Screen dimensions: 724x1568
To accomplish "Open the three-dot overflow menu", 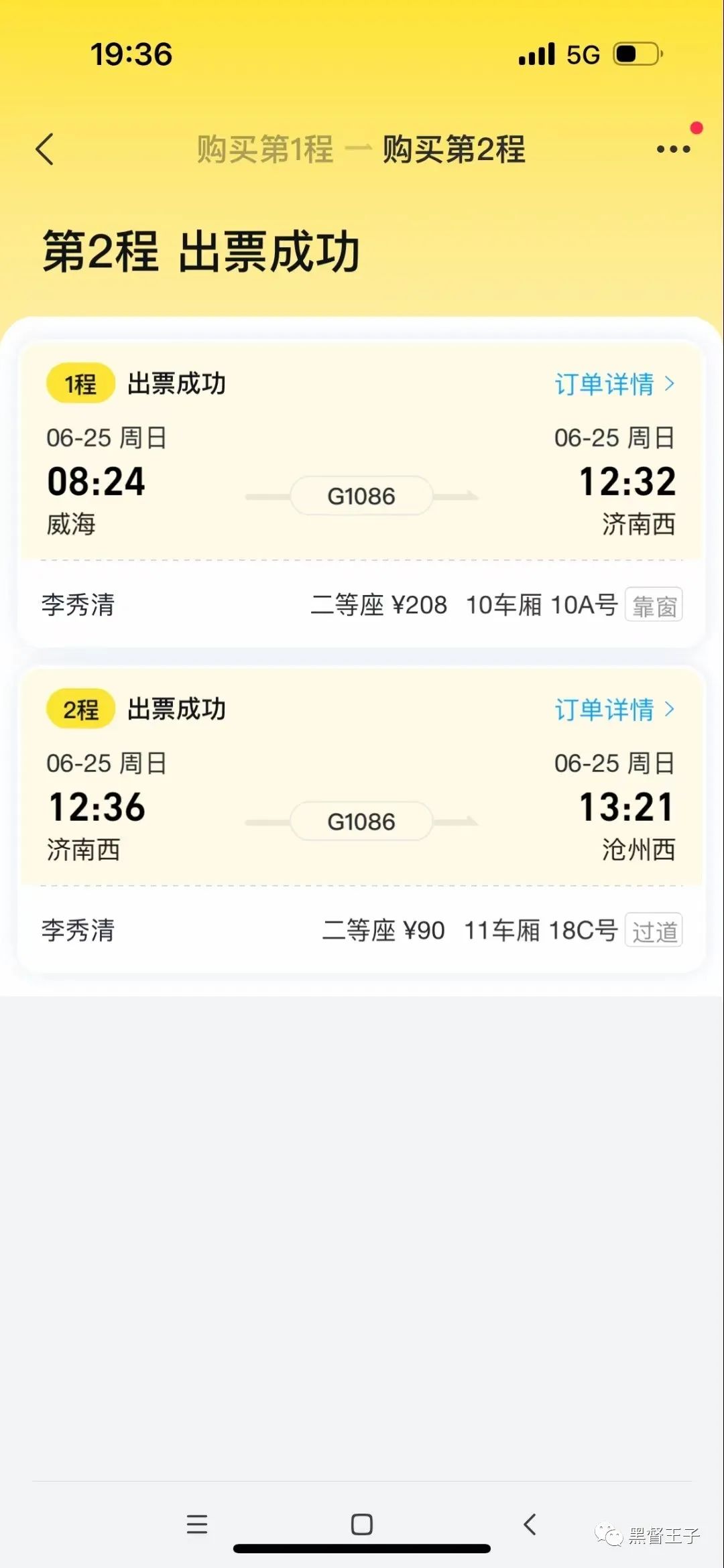I will pyautogui.click(x=673, y=149).
